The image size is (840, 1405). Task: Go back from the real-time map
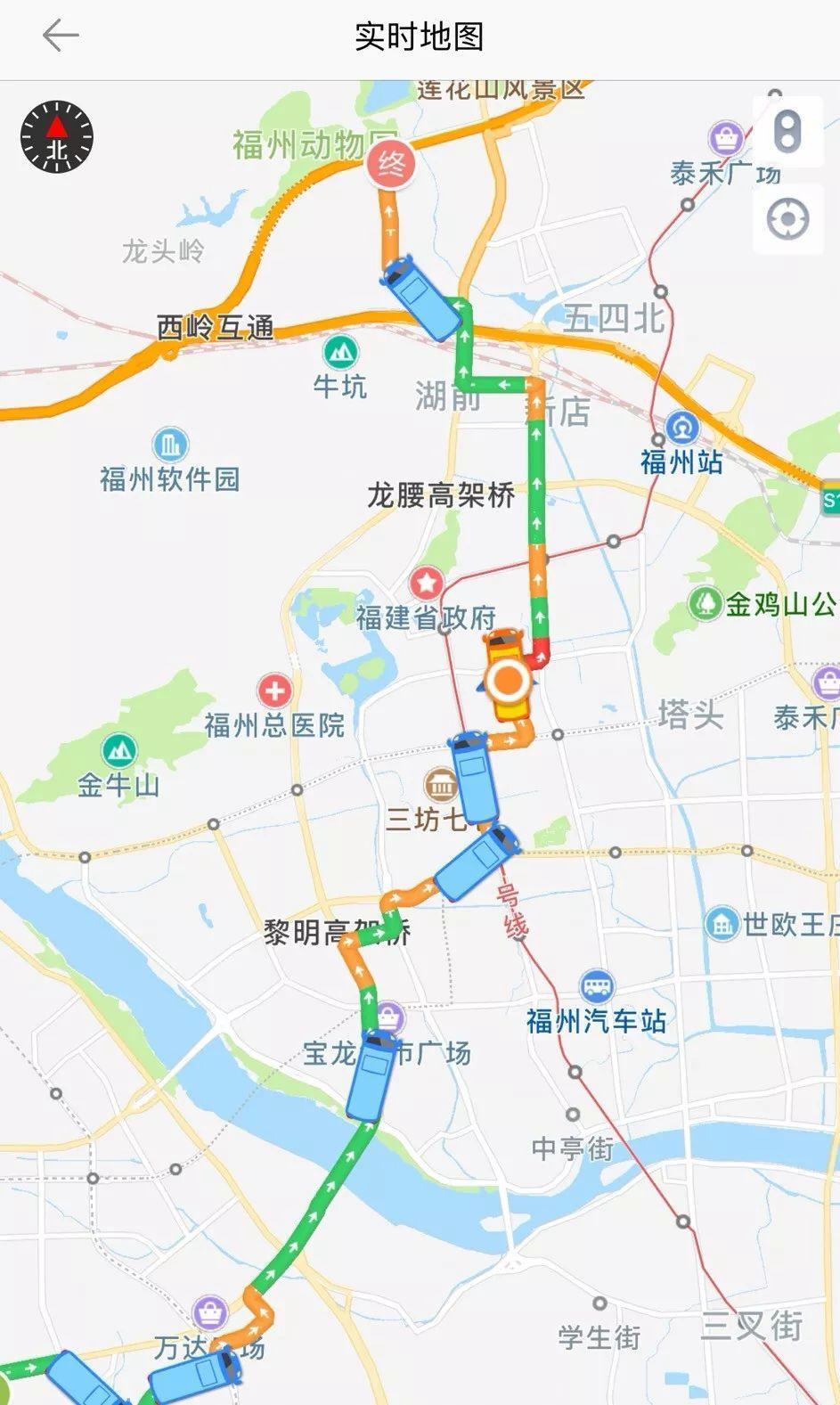[x=61, y=36]
